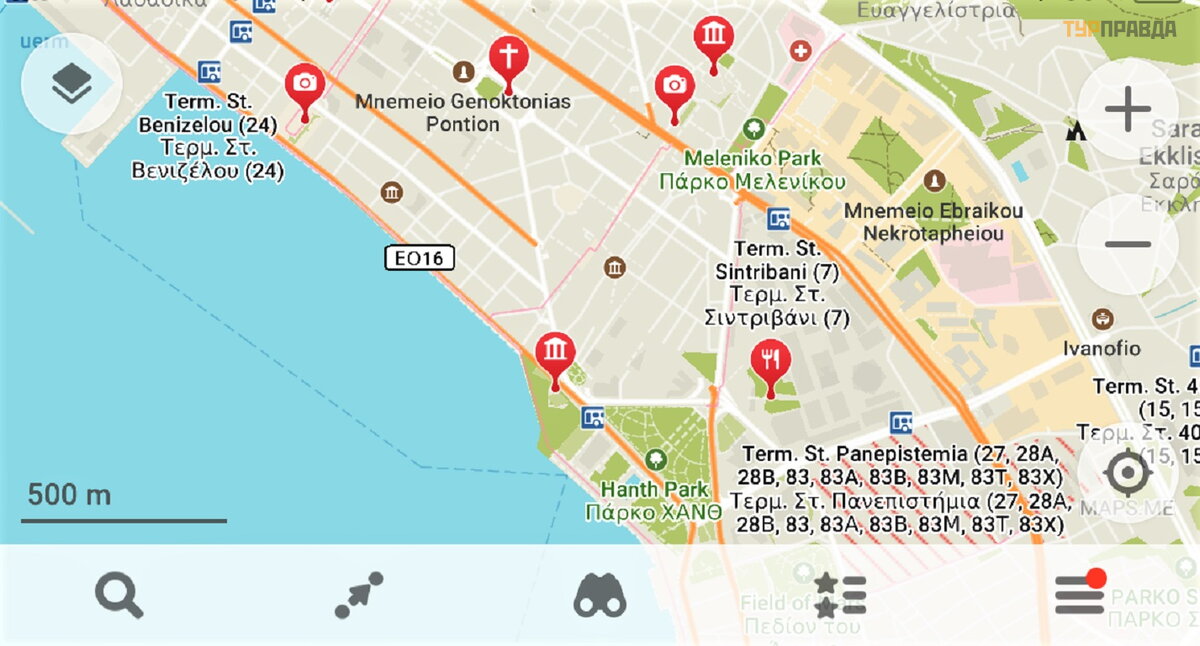Open route planning icon

[359, 596]
